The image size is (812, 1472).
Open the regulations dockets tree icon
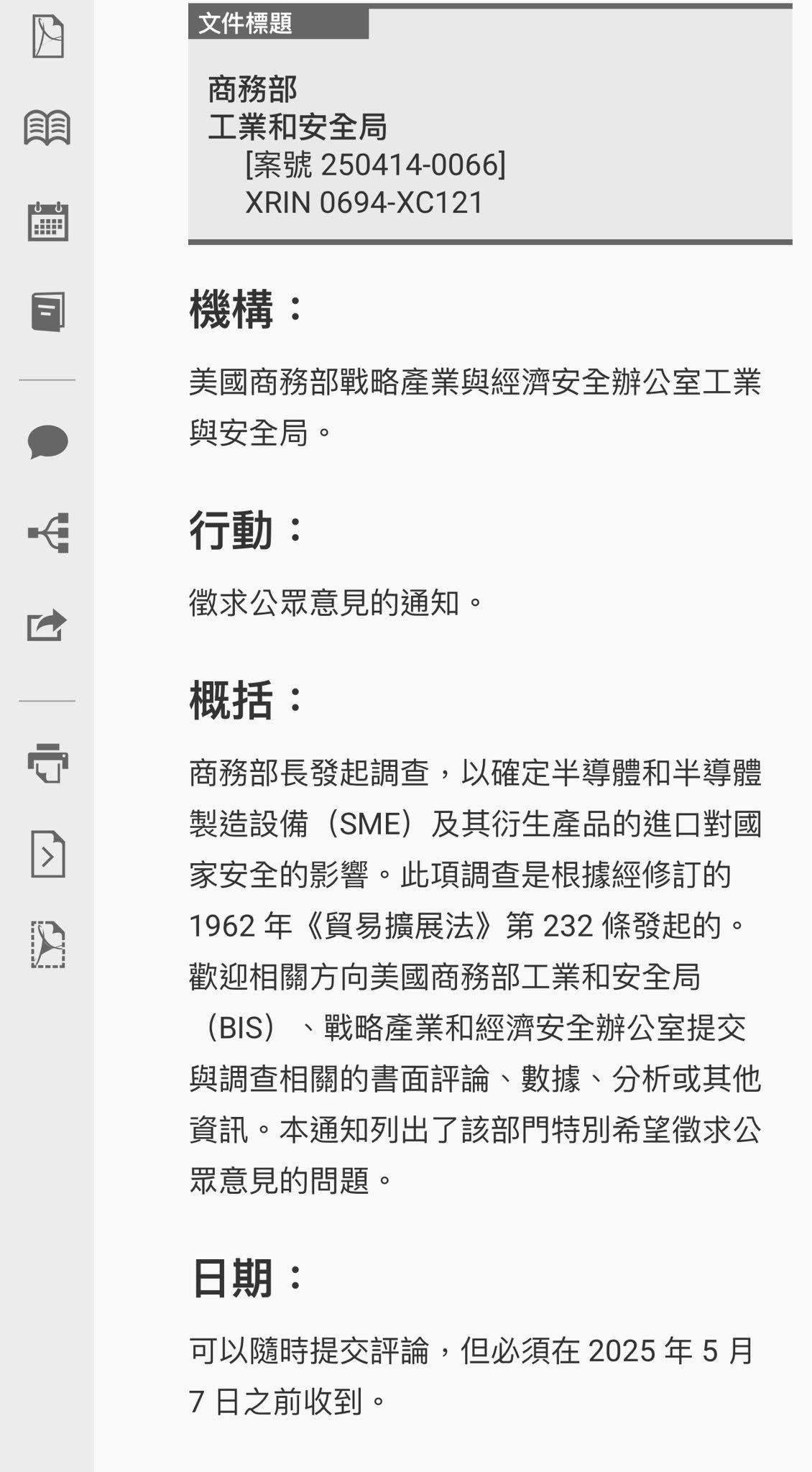tap(47, 533)
